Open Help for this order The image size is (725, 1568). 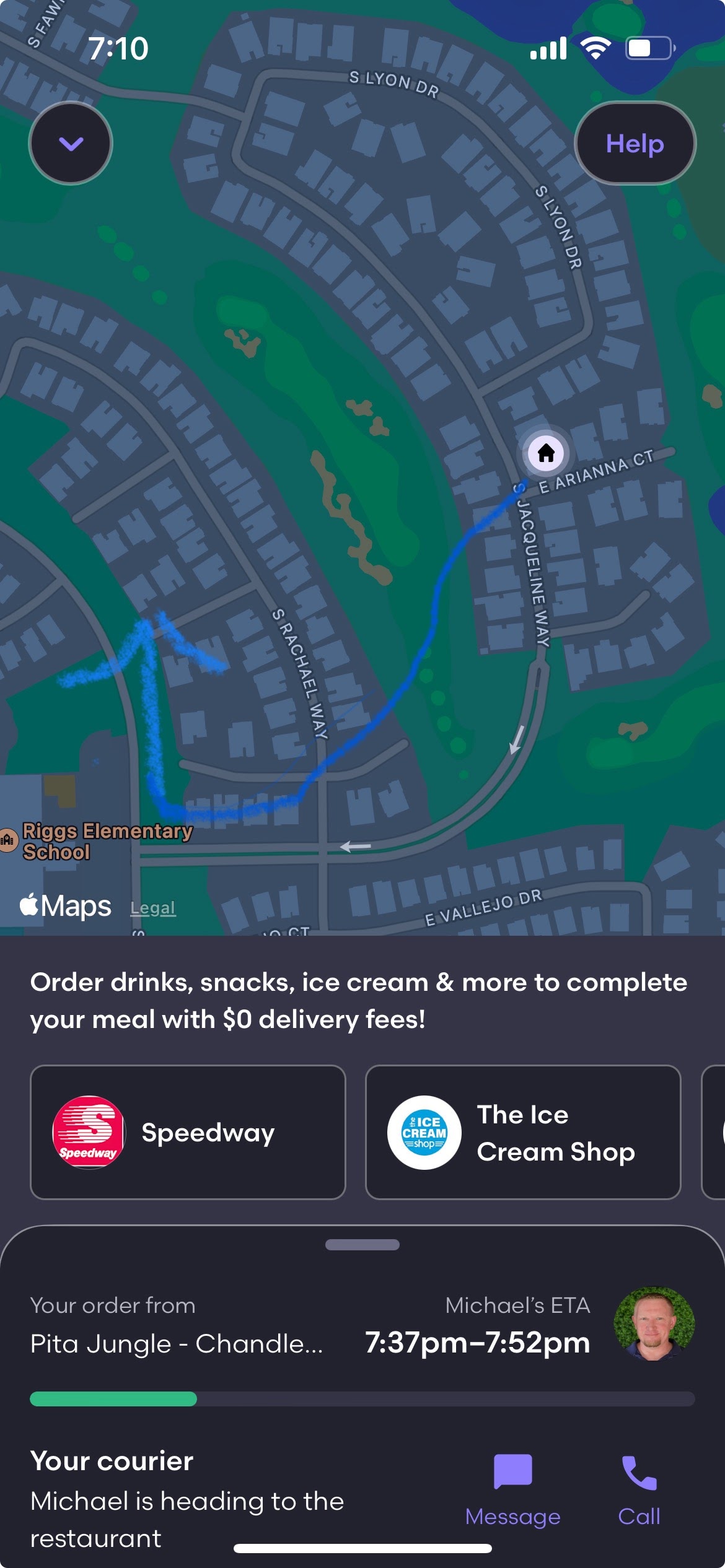635,144
